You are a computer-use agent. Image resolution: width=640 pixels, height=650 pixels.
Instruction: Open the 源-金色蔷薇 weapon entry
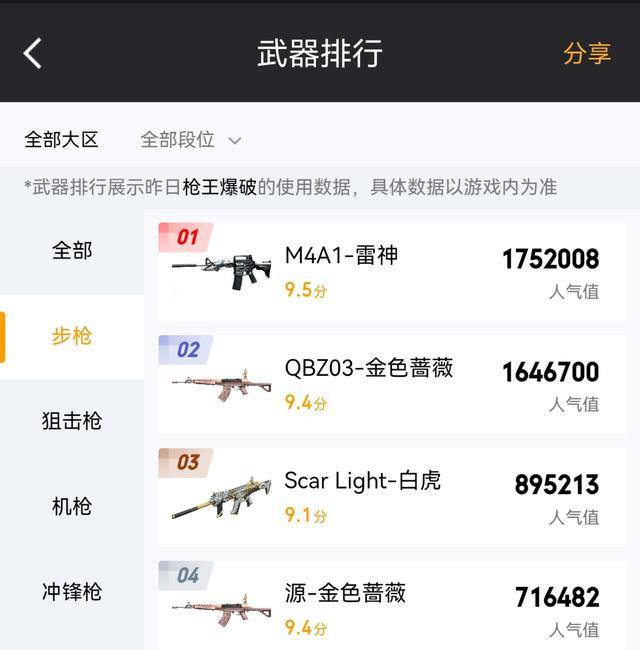[392, 606]
